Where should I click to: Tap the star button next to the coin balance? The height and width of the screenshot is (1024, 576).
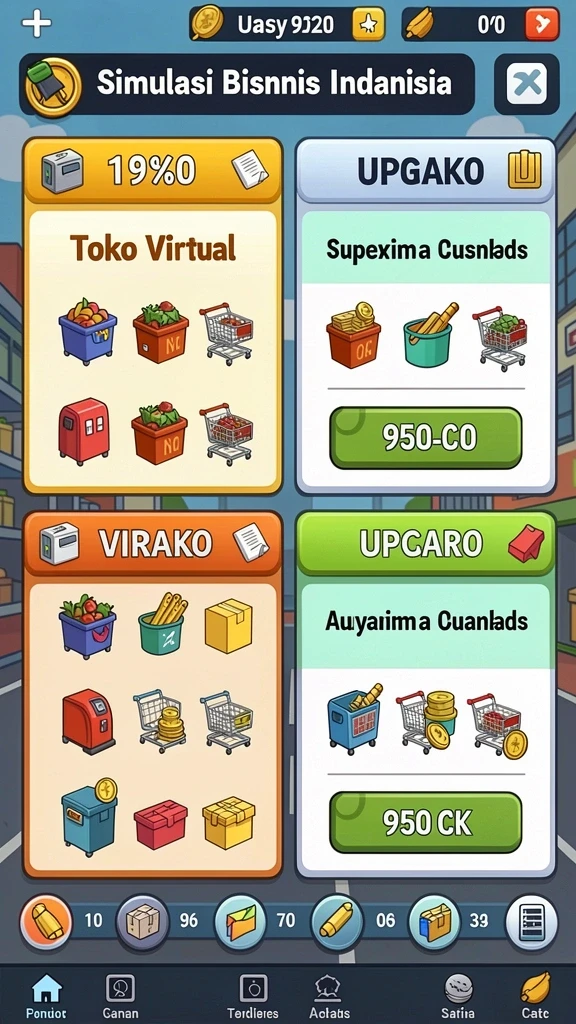pos(368,25)
